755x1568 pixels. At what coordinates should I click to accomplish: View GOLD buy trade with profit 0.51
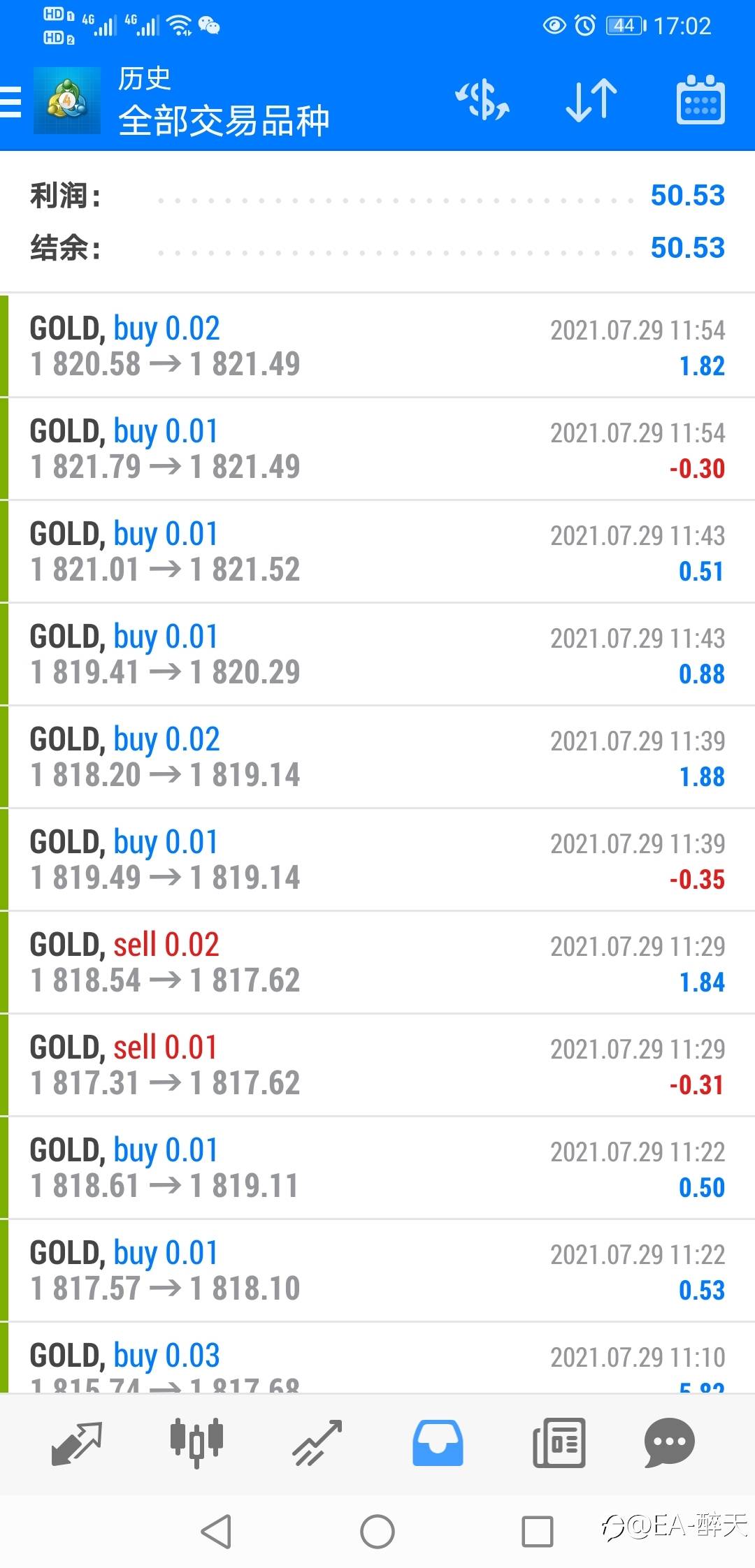377,551
